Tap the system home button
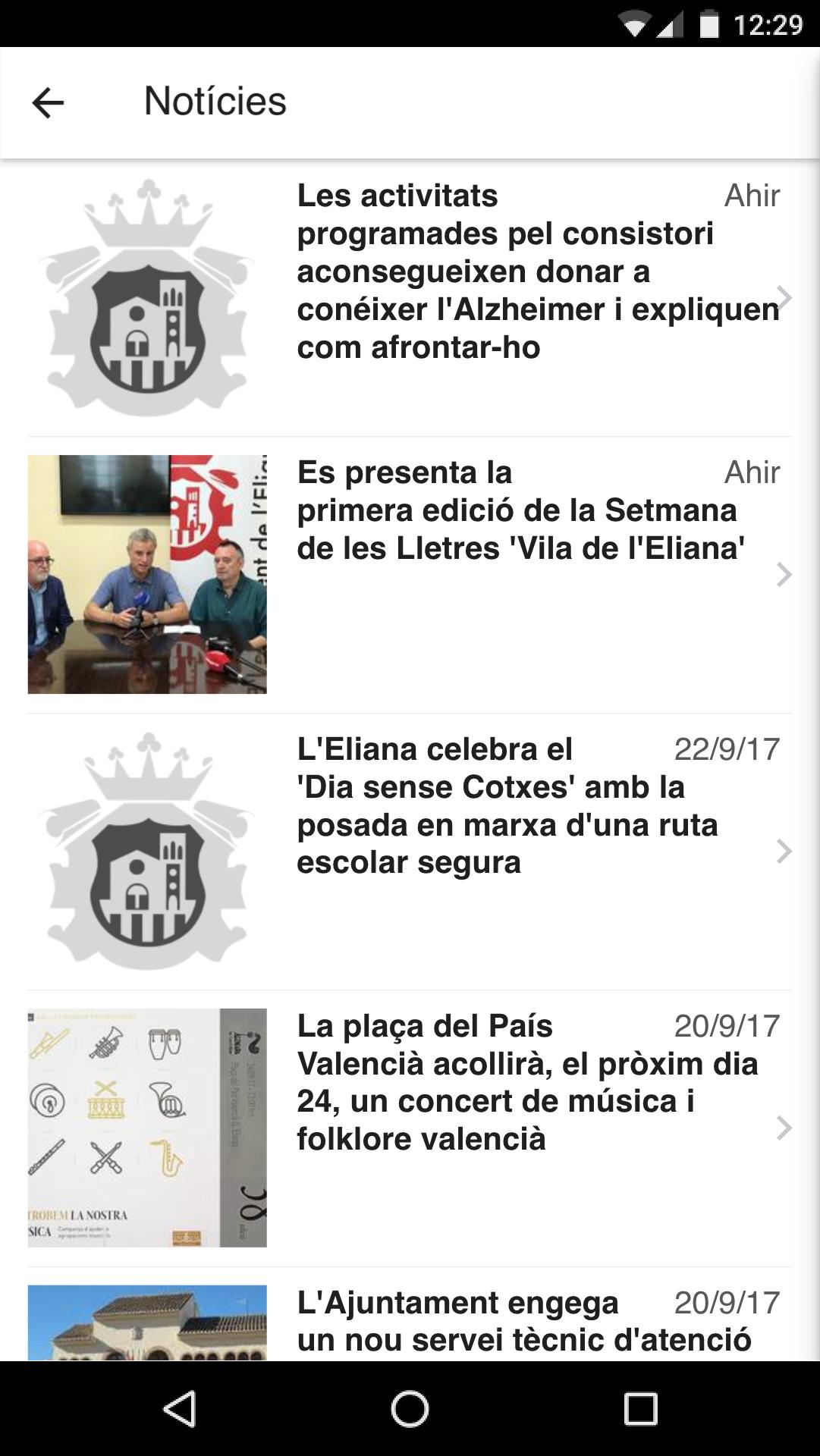Screen dimensions: 820x1456 coord(410,1409)
